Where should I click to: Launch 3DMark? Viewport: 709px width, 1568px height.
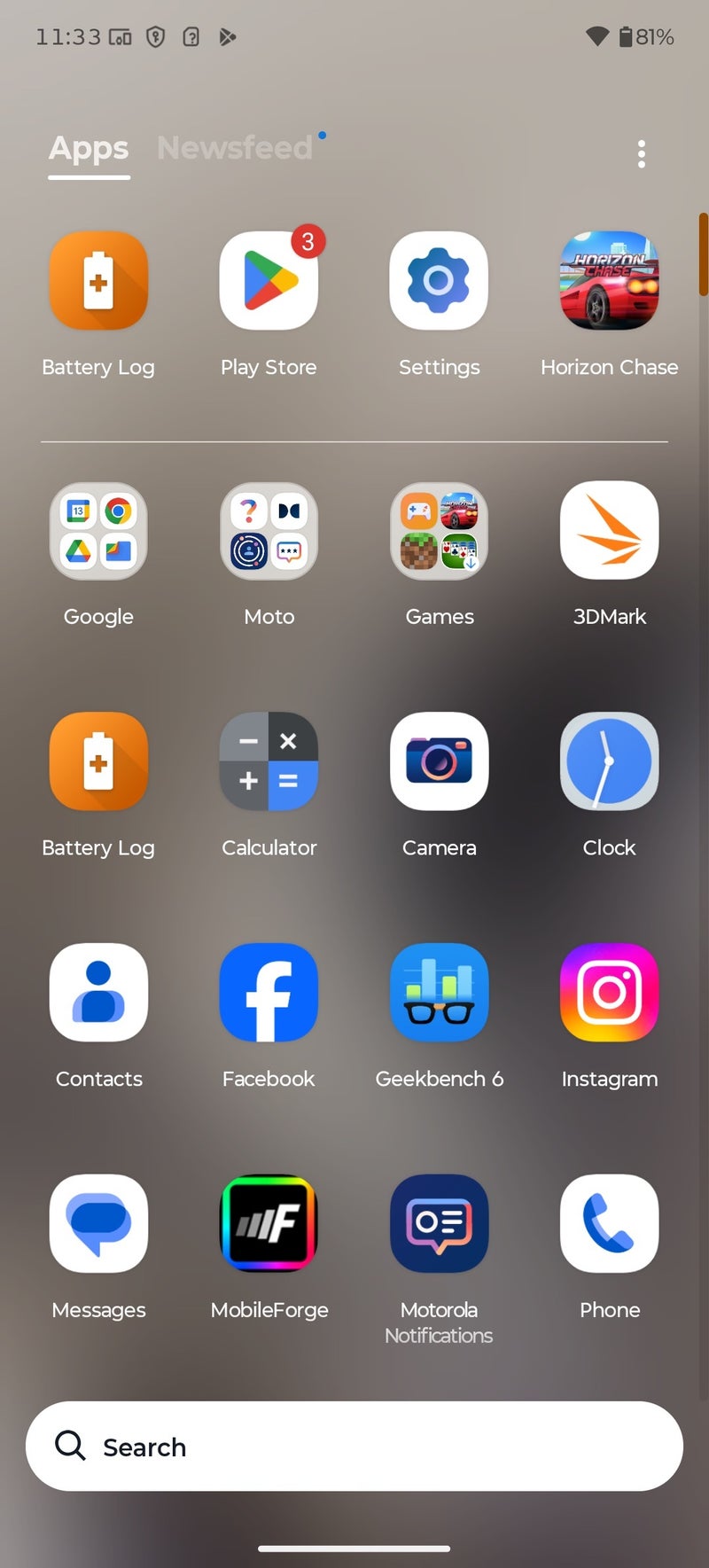[x=609, y=531]
